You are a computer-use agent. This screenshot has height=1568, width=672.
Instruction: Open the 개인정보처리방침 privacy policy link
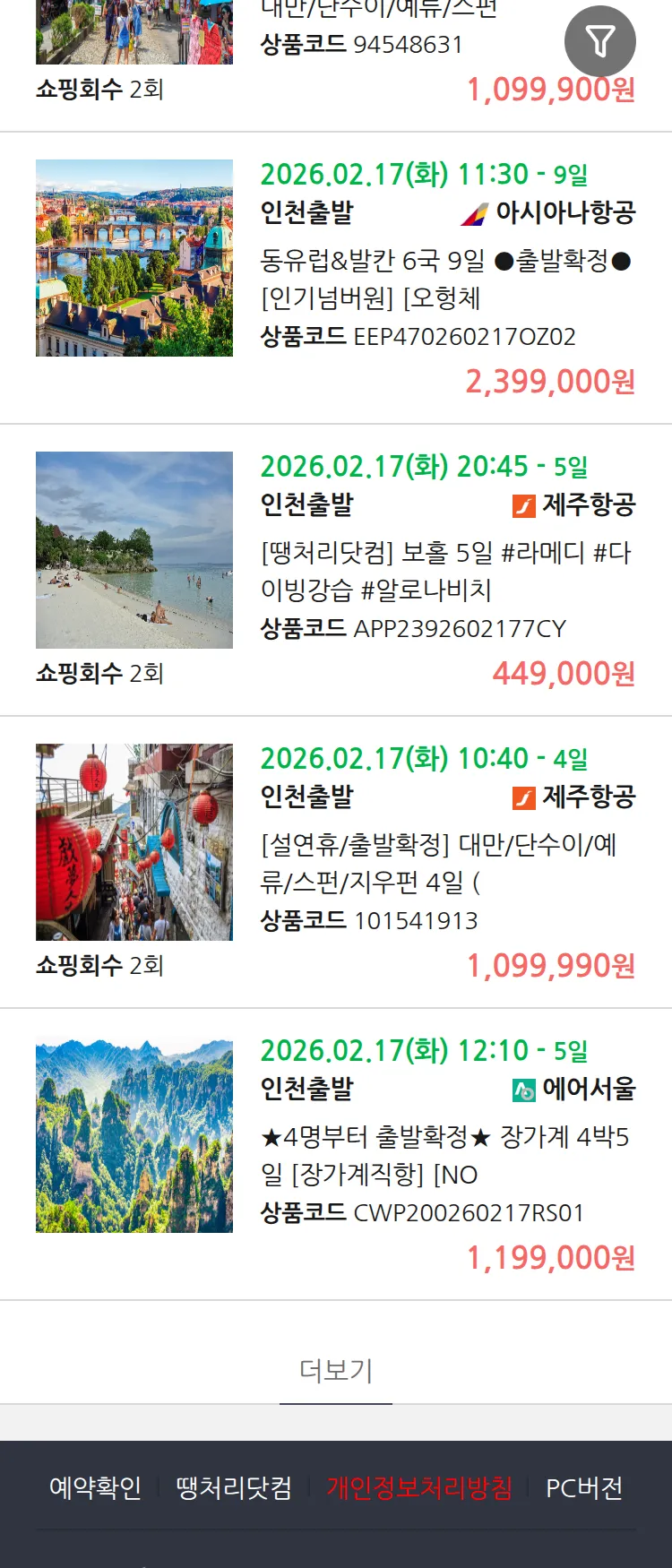pos(419,1488)
